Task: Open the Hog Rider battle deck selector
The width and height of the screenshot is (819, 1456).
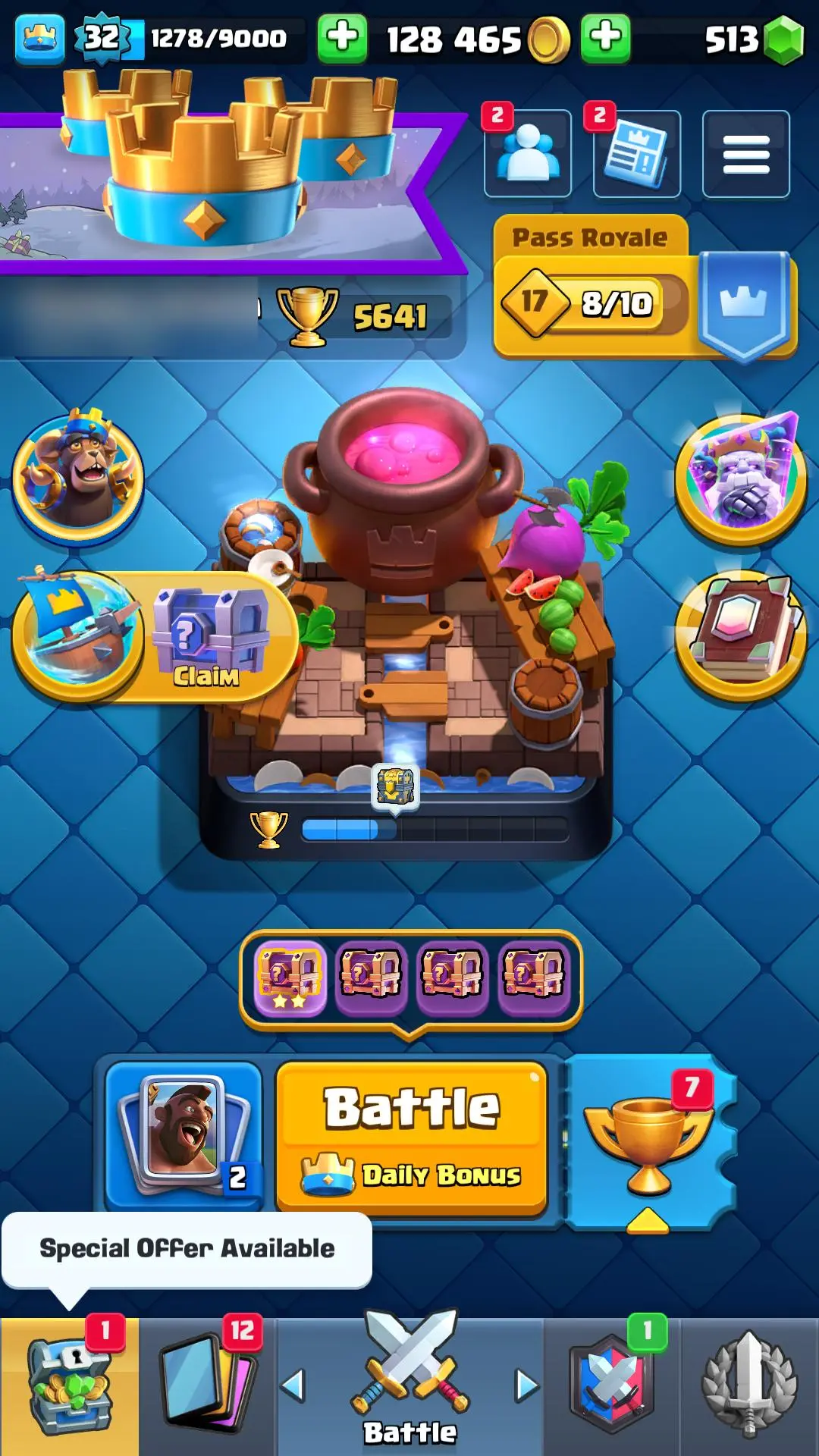Action: pos(184,1134)
